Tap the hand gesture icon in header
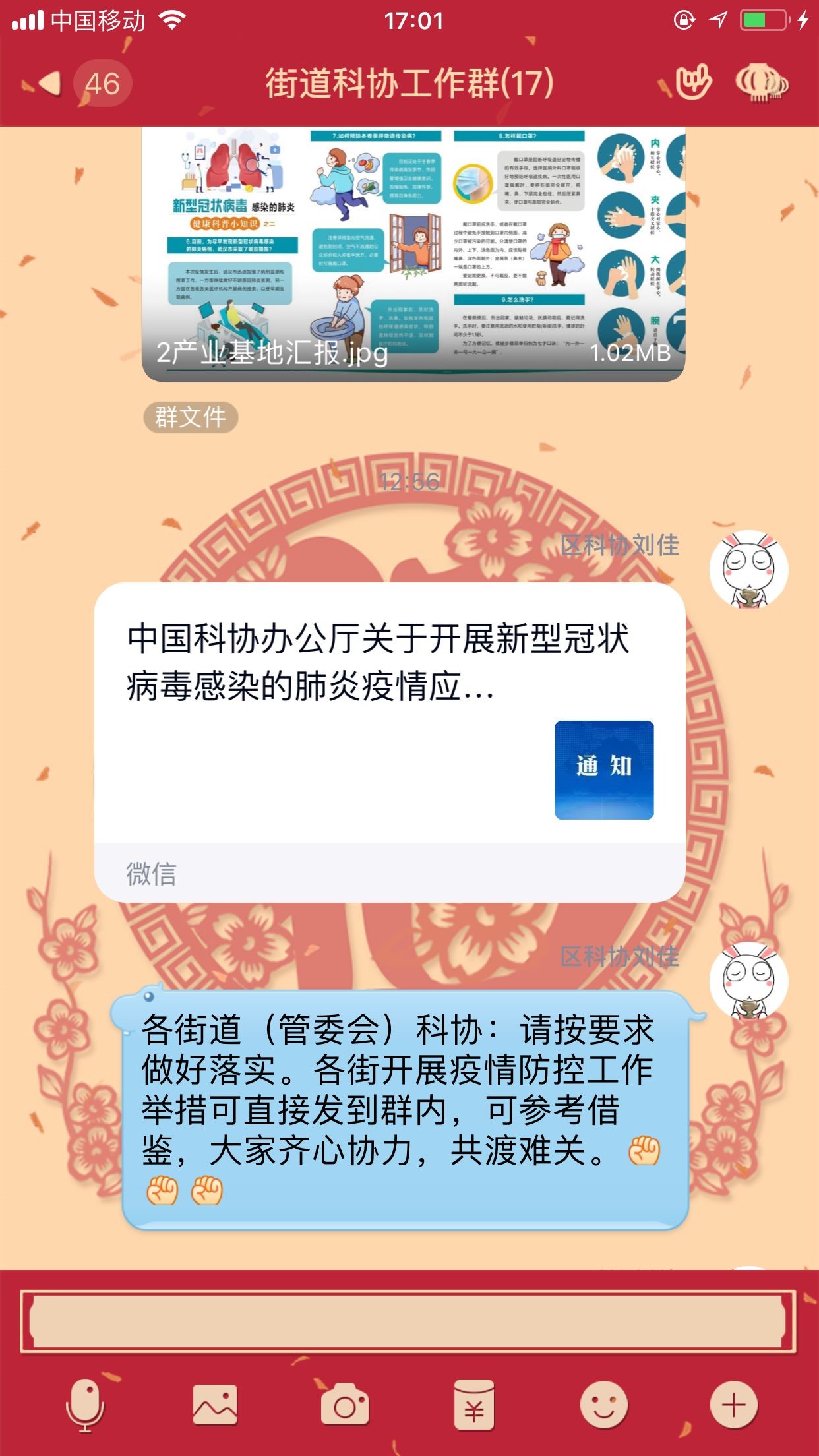 coord(692,83)
